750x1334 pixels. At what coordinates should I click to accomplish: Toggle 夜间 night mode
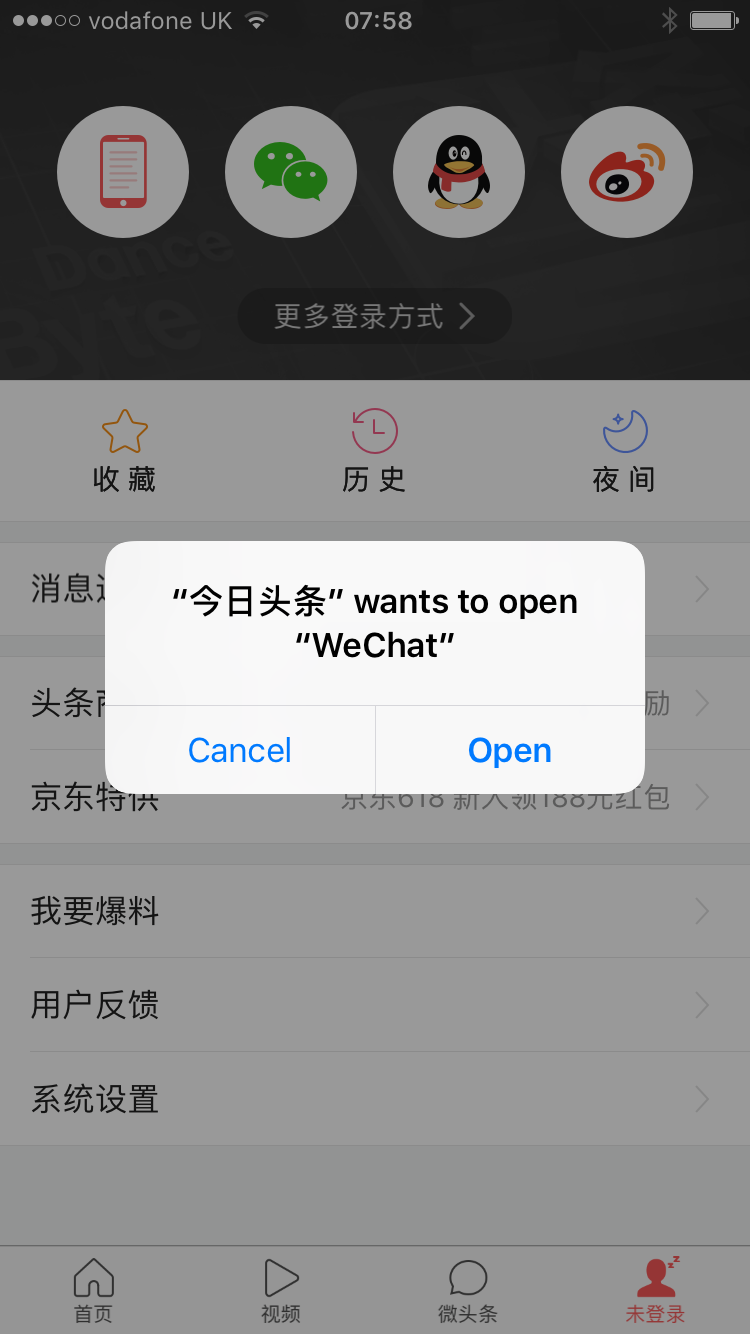tap(624, 452)
